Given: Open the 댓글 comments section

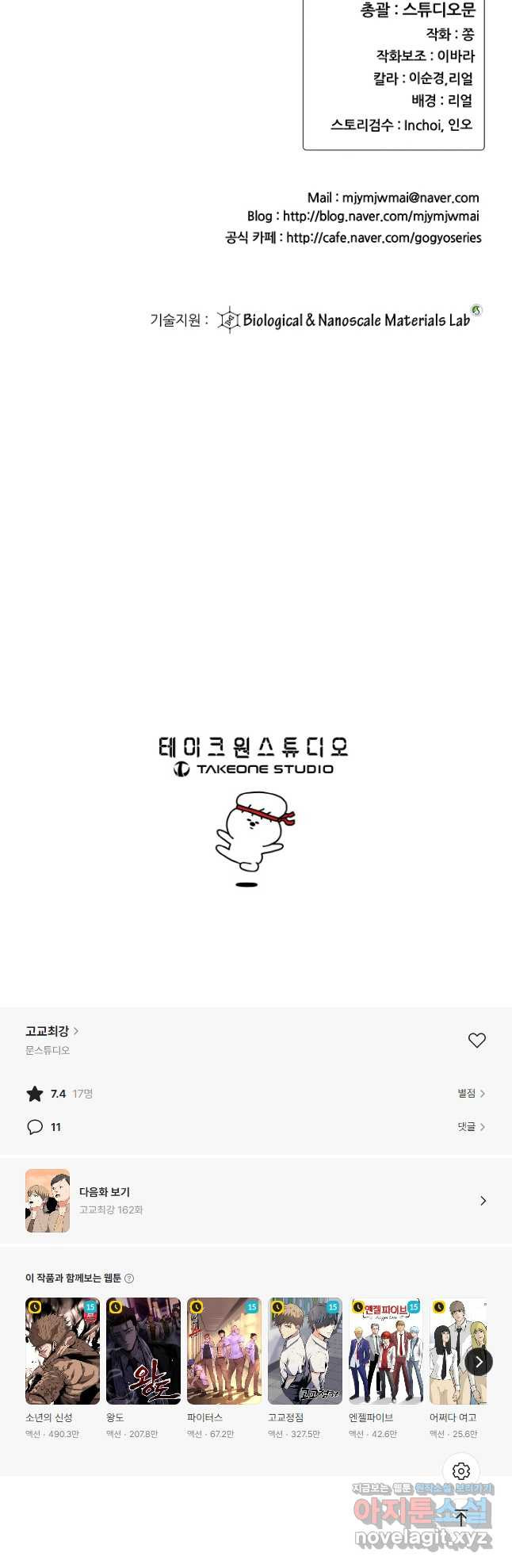Looking at the screenshot, I should 471,1127.
